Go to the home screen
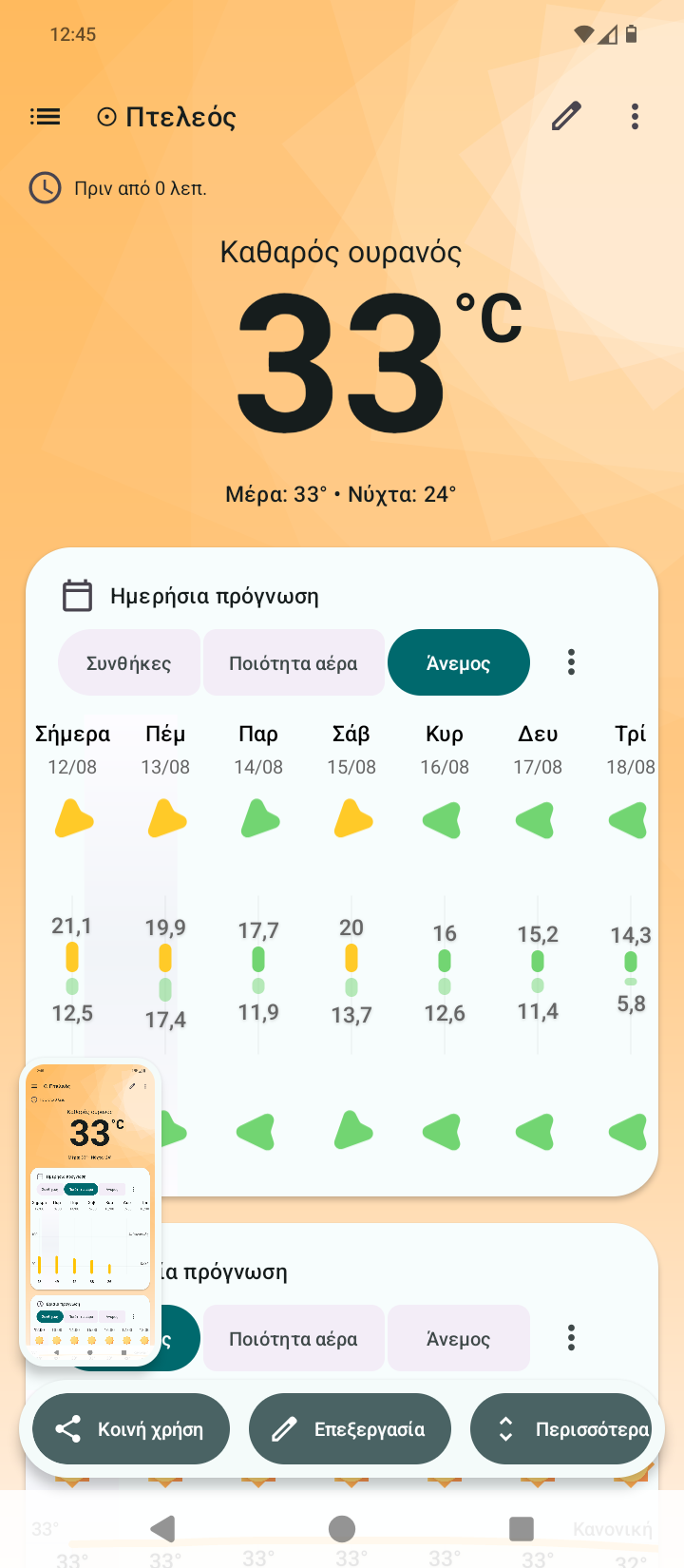Screen dimensions: 684x1568 pyautogui.click(x=342, y=1528)
